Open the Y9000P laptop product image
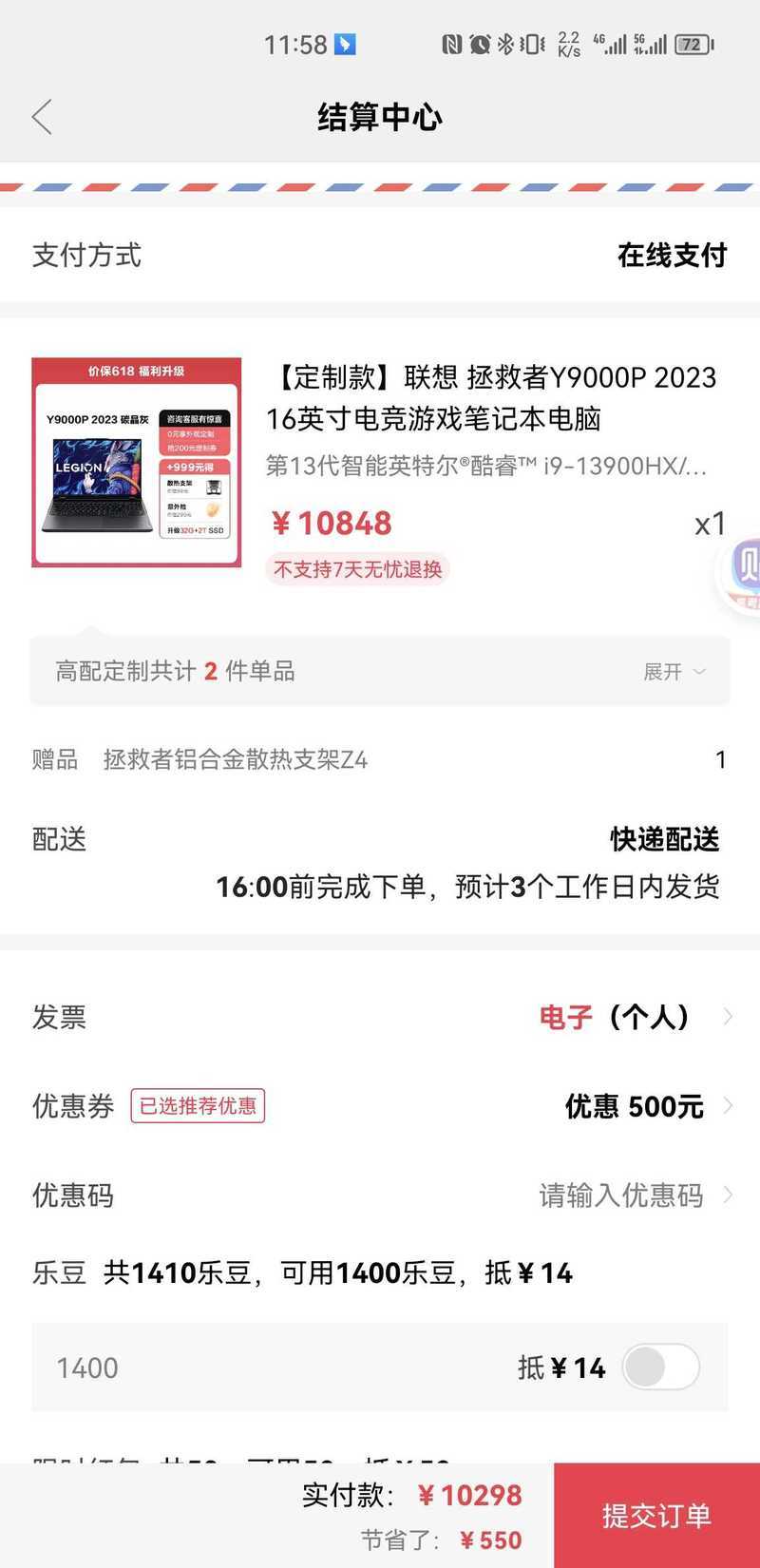The width and height of the screenshot is (760, 1568). click(x=136, y=462)
